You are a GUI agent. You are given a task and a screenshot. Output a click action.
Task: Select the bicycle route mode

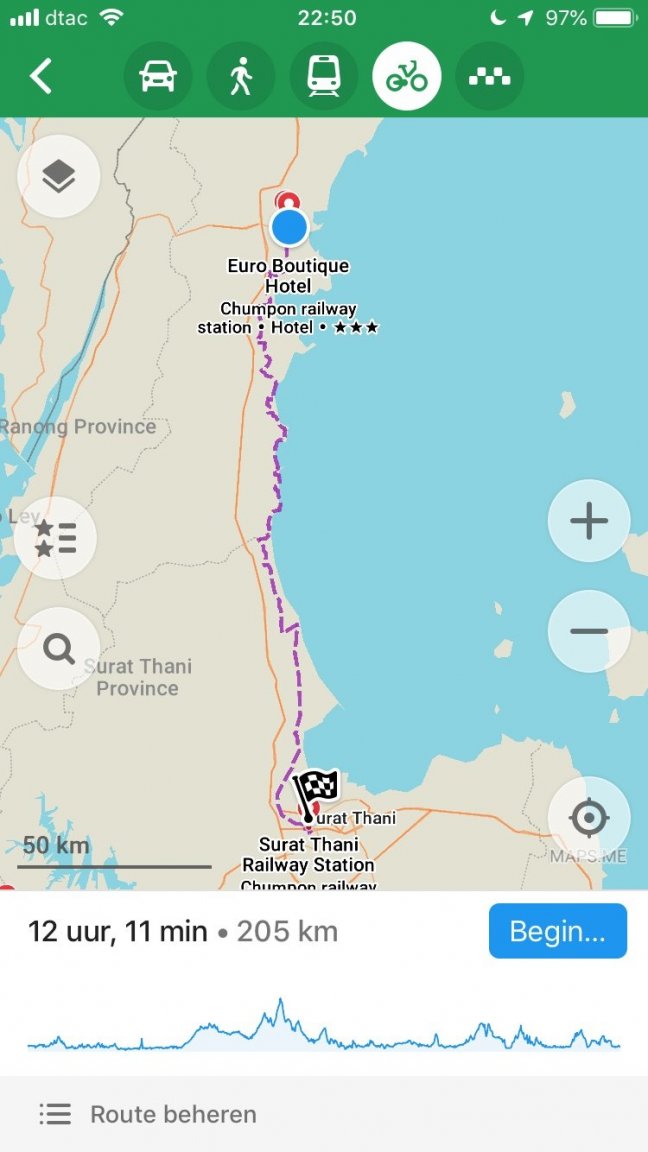tap(407, 76)
